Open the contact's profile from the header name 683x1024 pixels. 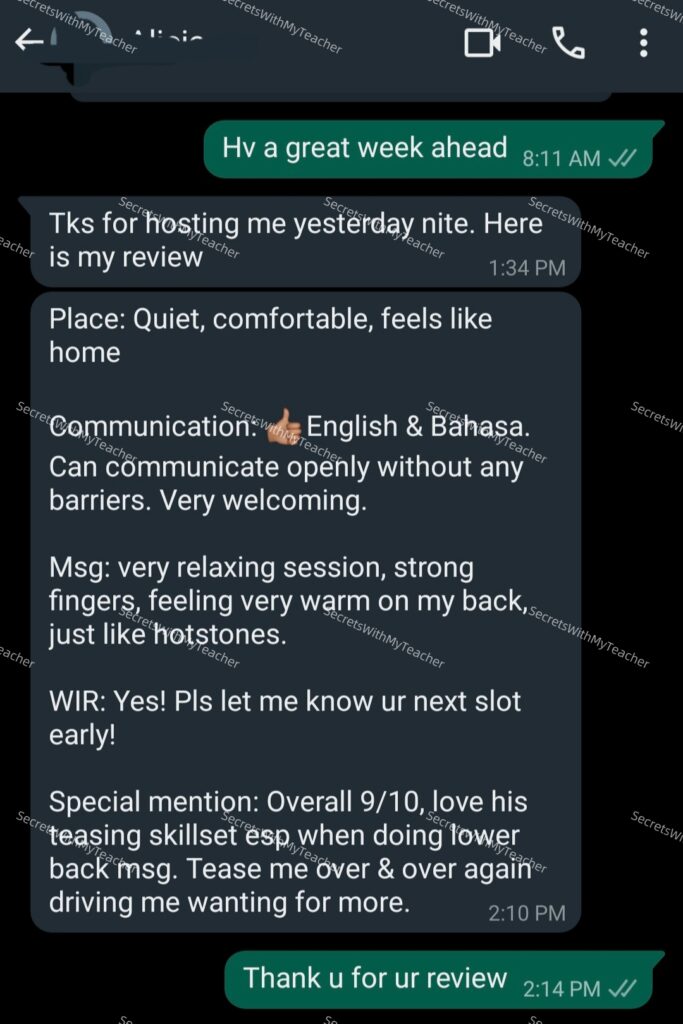(x=190, y=42)
